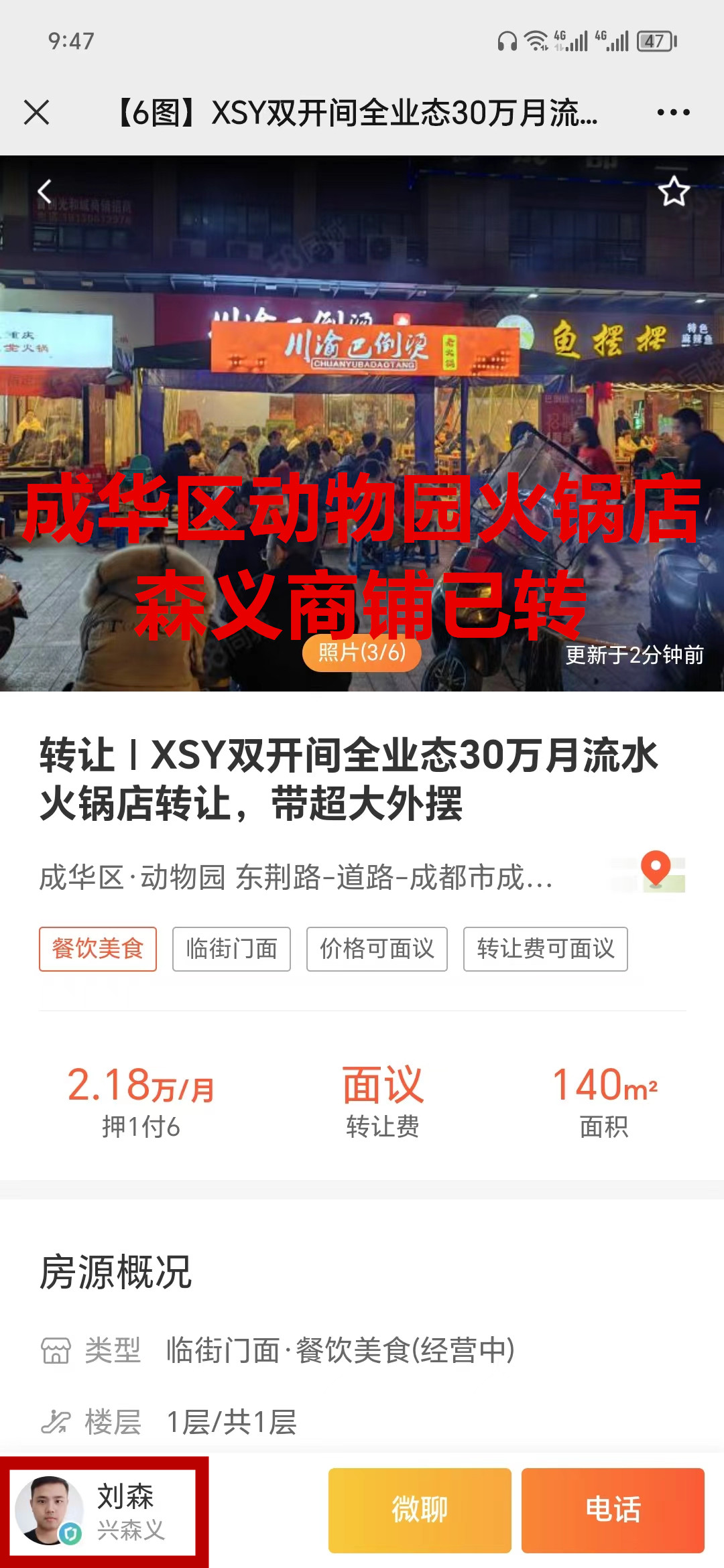Viewport: 724px width, 1568px height.
Task: Open the storefront photo gallery
Action: [362, 422]
